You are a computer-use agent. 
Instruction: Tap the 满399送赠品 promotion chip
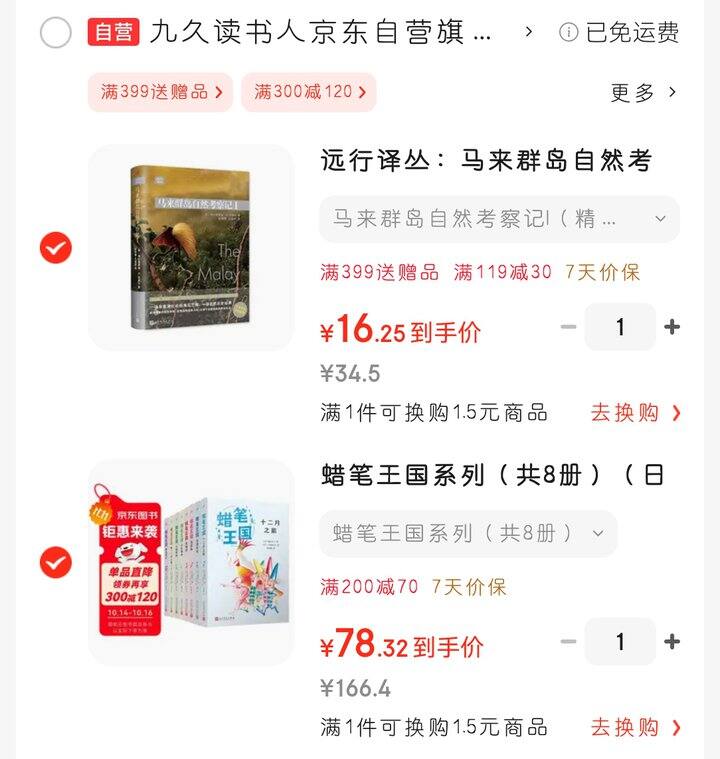point(161,92)
